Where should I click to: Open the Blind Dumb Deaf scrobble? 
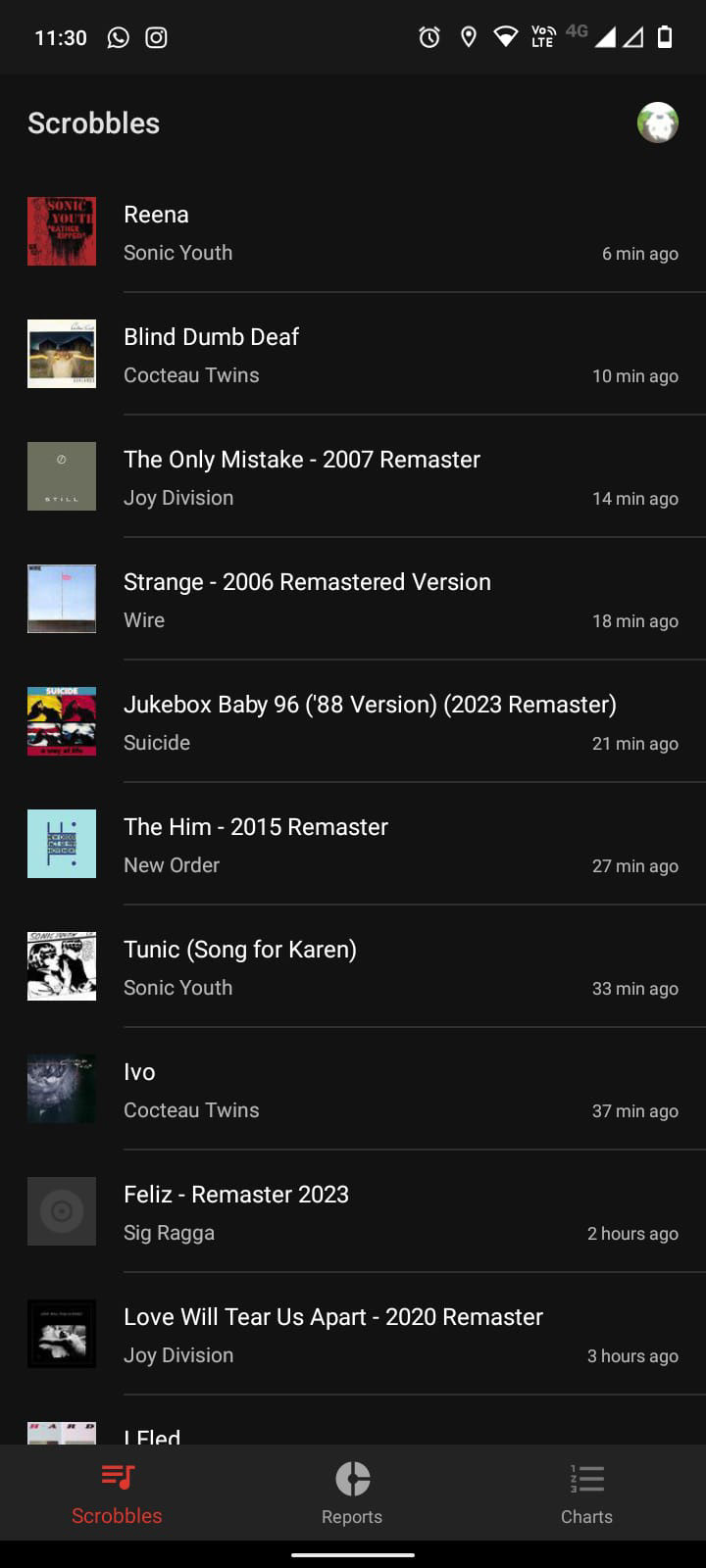(x=353, y=355)
